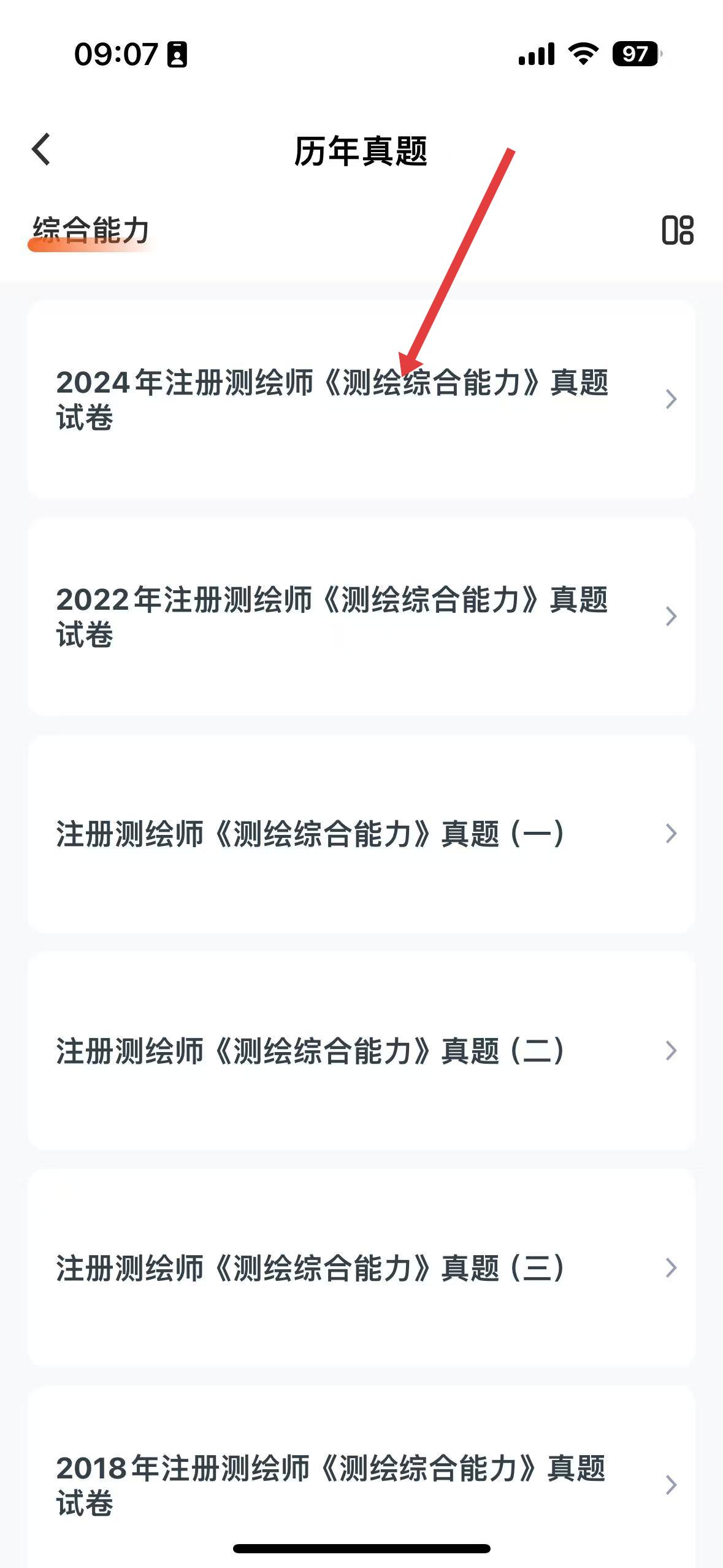The image size is (723, 1568).
Task: Open the 2022年注册测绘师 真题试卷
Action: pos(361,617)
